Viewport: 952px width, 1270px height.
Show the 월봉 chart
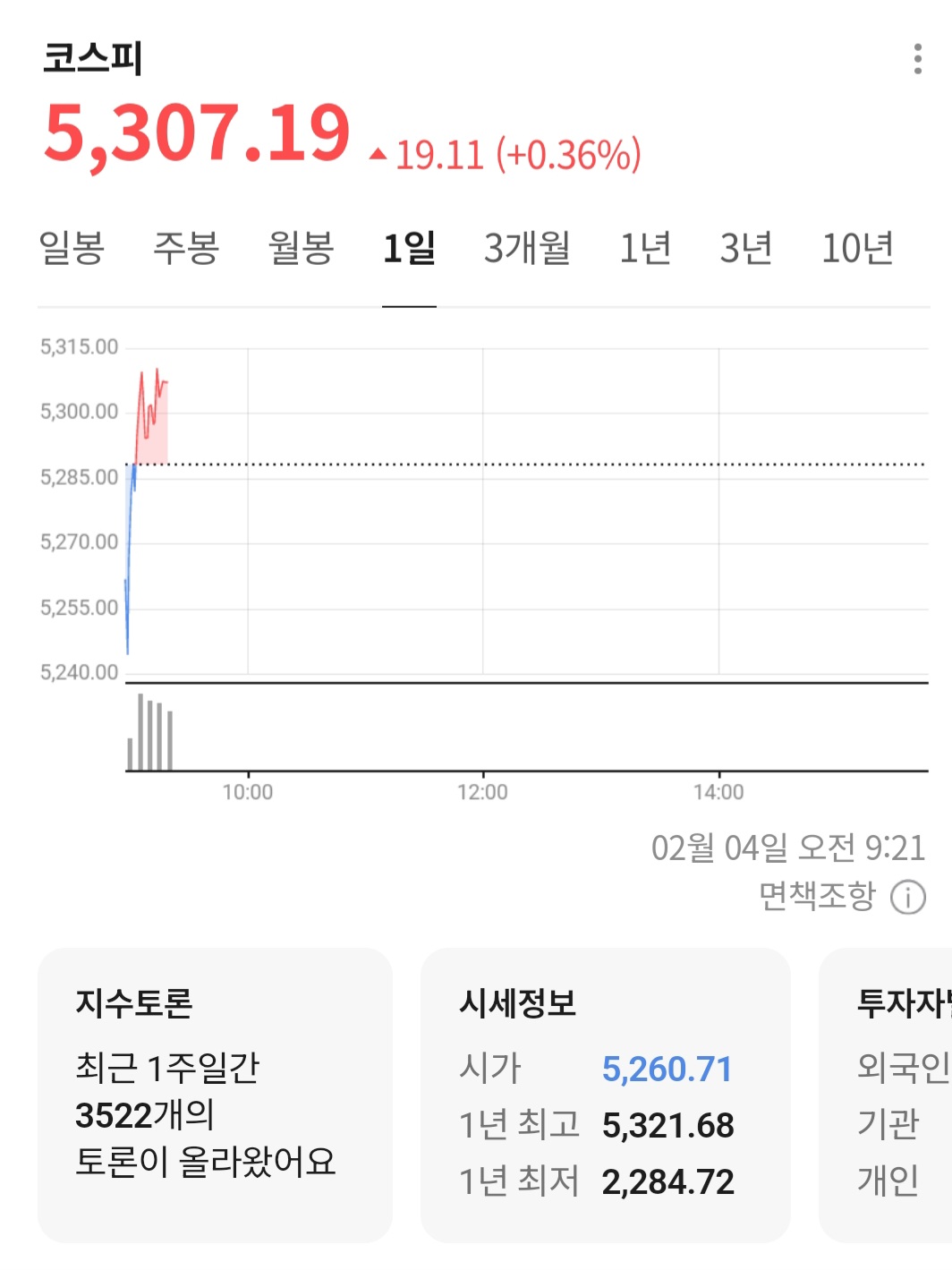(x=301, y=248)
